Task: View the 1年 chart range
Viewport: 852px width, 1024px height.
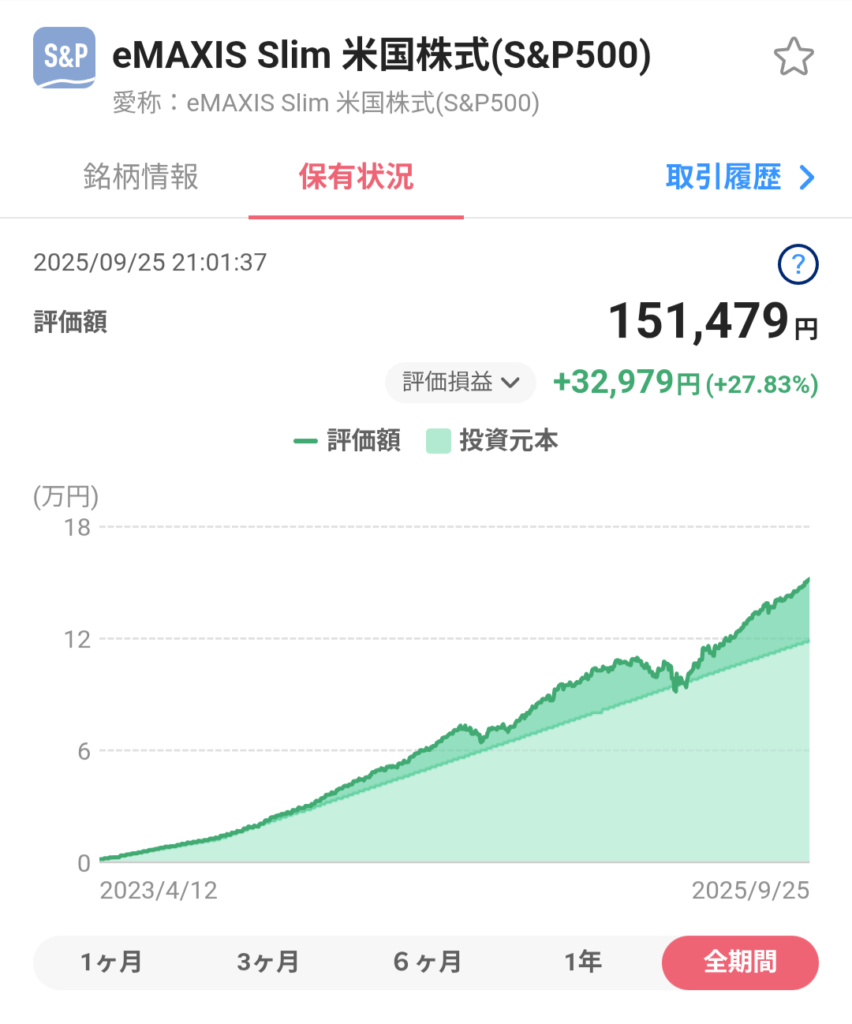Action: point(583,962)
